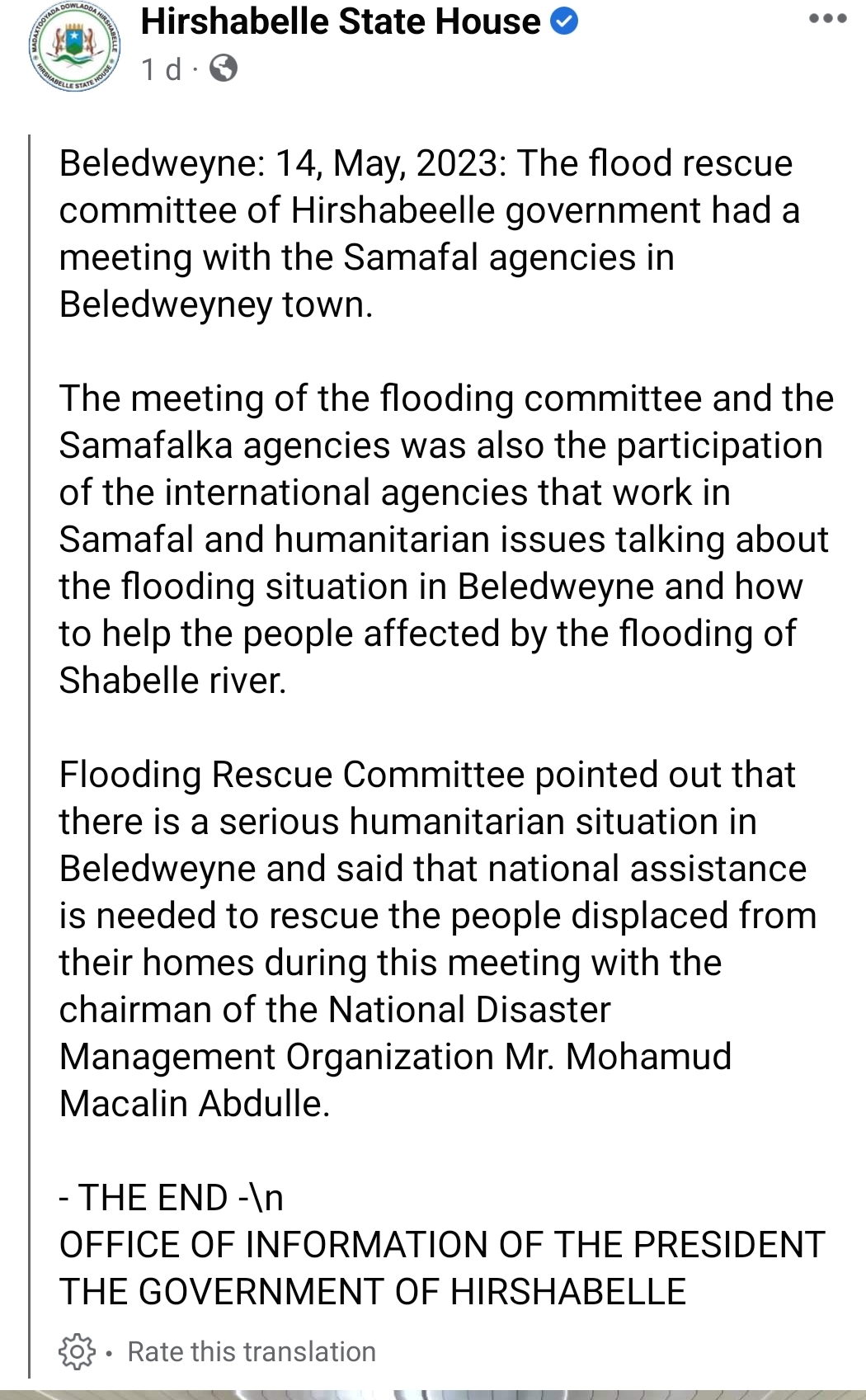
Task: Open Hirshabelle State House page name
Action: (340, 22)
